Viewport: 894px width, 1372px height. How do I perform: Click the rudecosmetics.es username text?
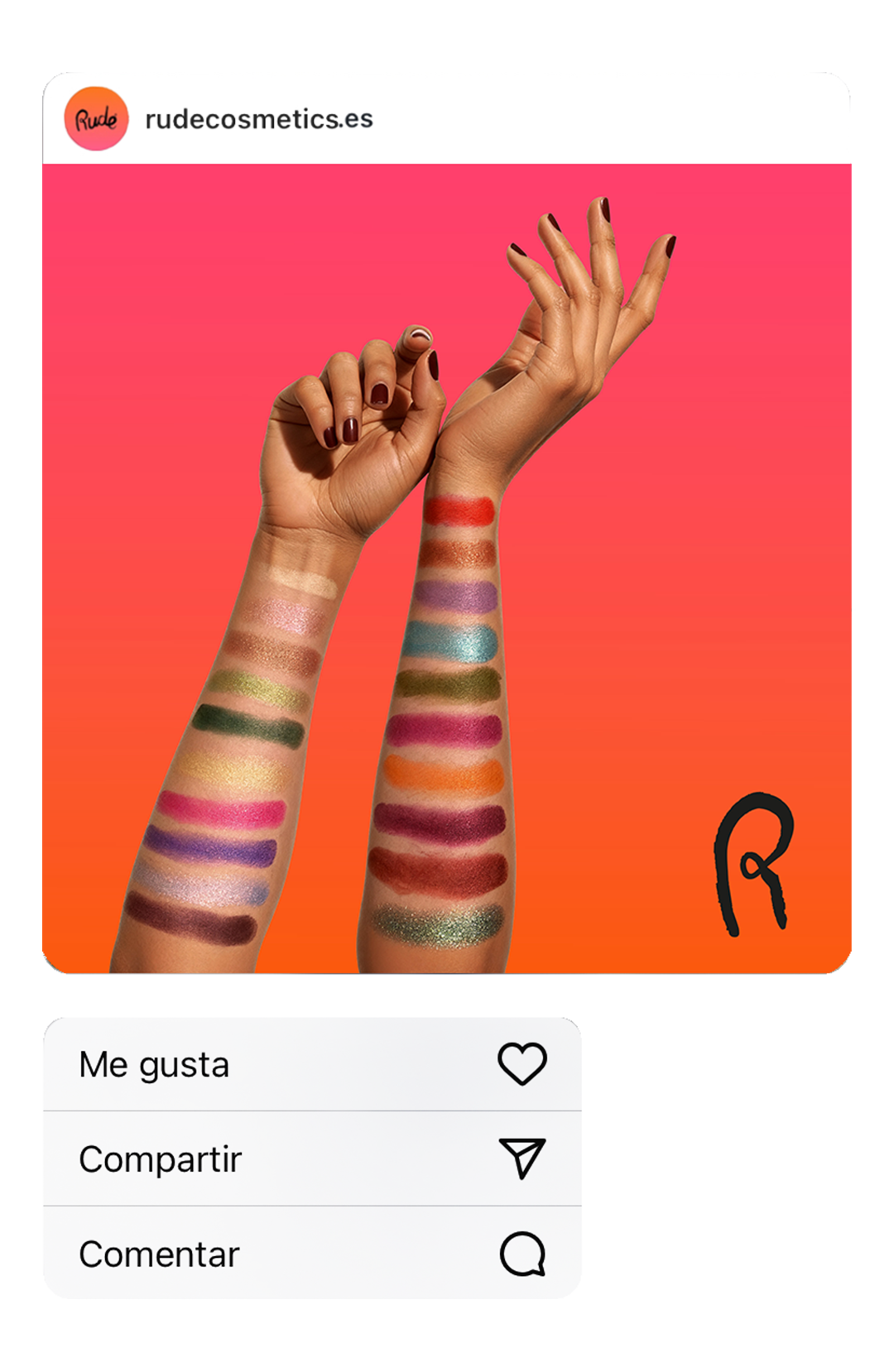point(259,118)
